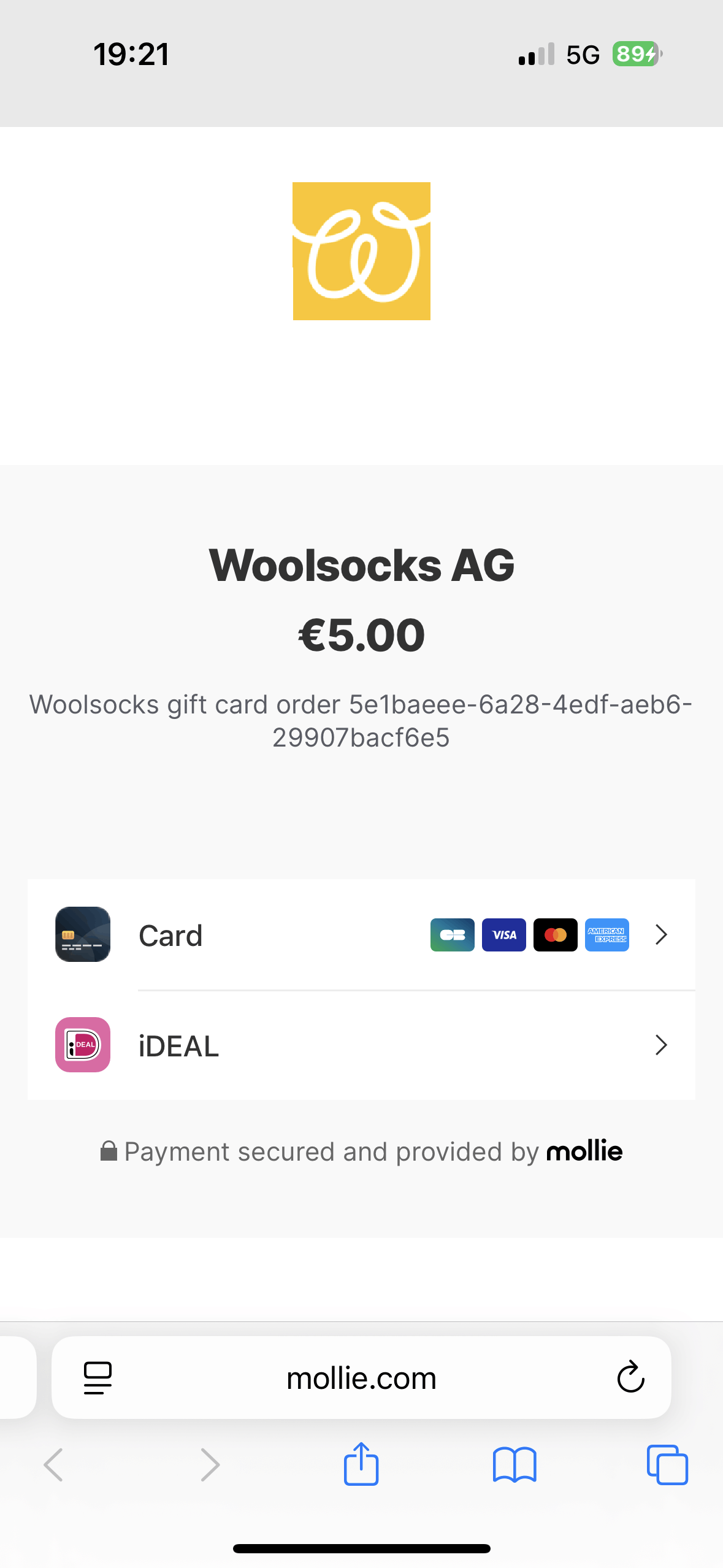723x1568 pixels.
Task: Select Card as payment method
Action: coord(361,935)
